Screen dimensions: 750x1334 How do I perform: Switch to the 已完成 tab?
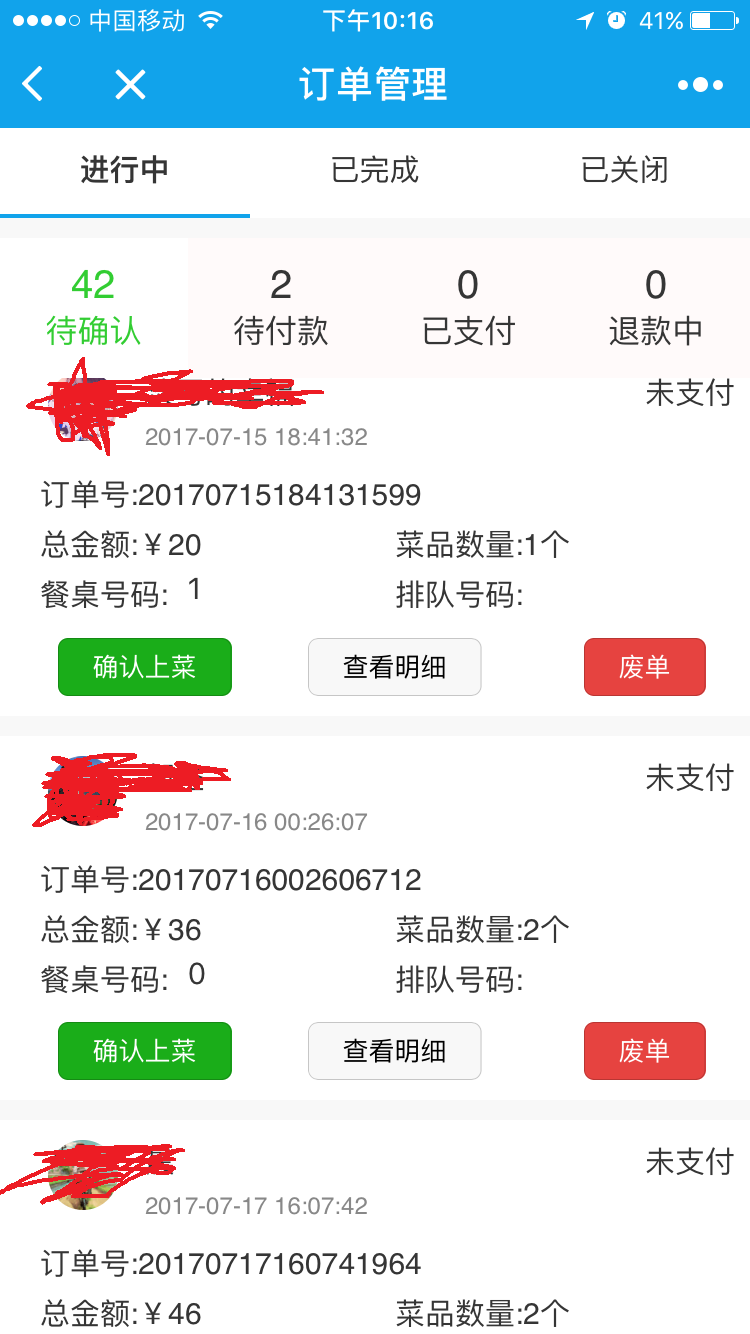pyautogui.click(x=375, y=170)
